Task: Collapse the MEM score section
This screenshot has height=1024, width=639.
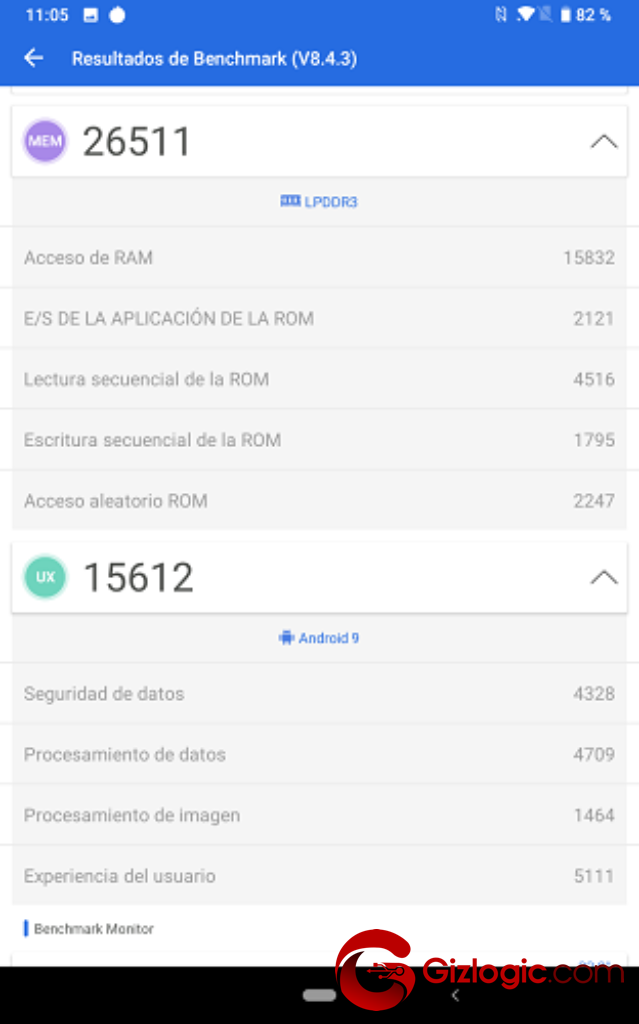Action: (603, 142)
